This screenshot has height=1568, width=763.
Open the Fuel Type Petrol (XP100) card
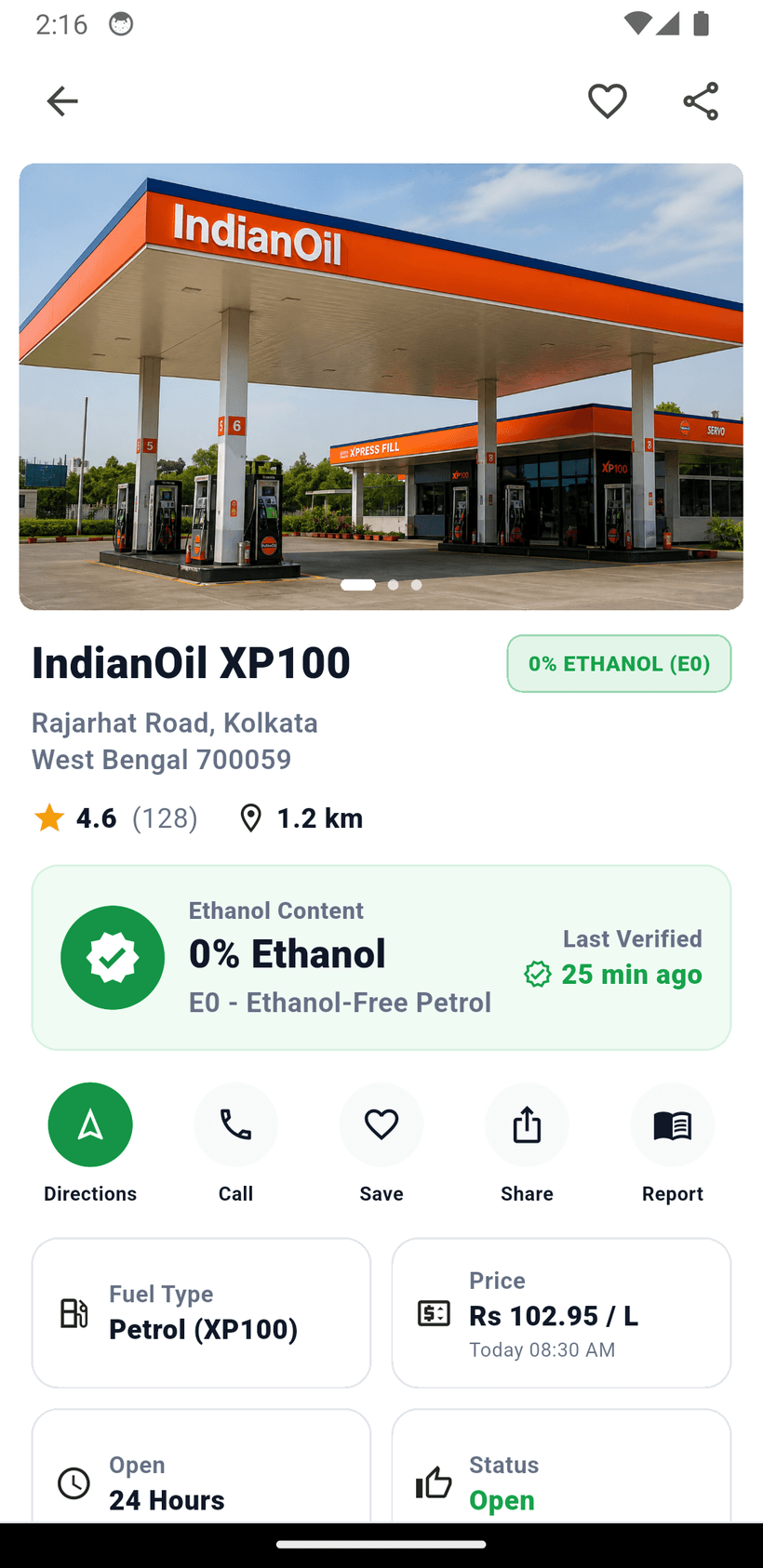201,1312
